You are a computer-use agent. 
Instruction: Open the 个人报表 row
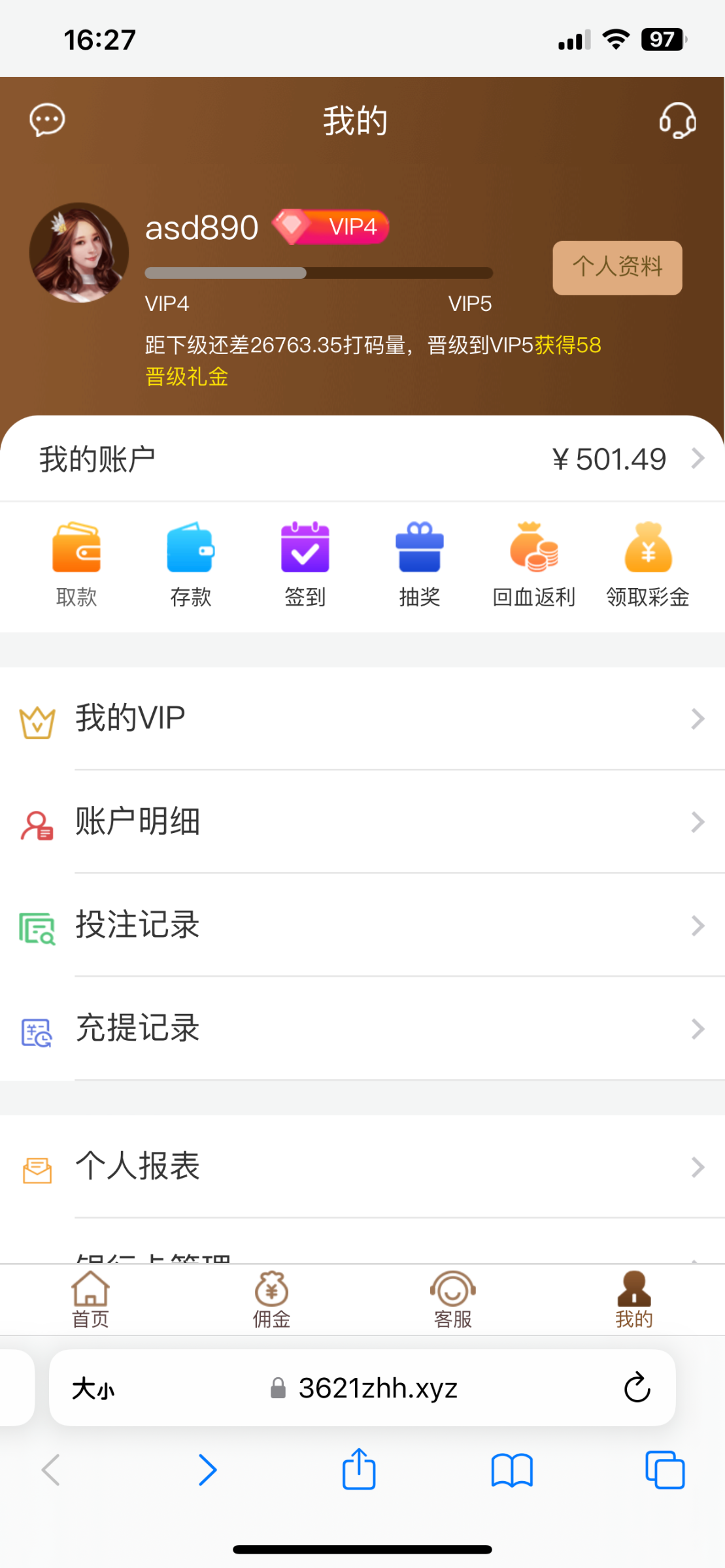tap(362, 1166)
